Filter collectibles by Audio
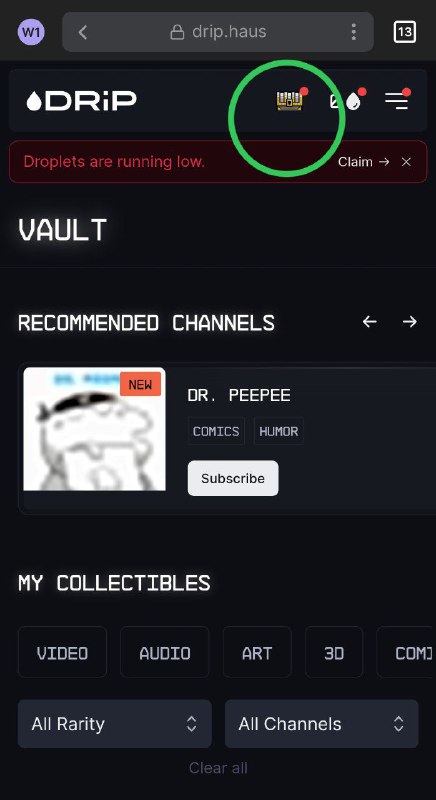The image size is (436, 800). tap(165, 652)
